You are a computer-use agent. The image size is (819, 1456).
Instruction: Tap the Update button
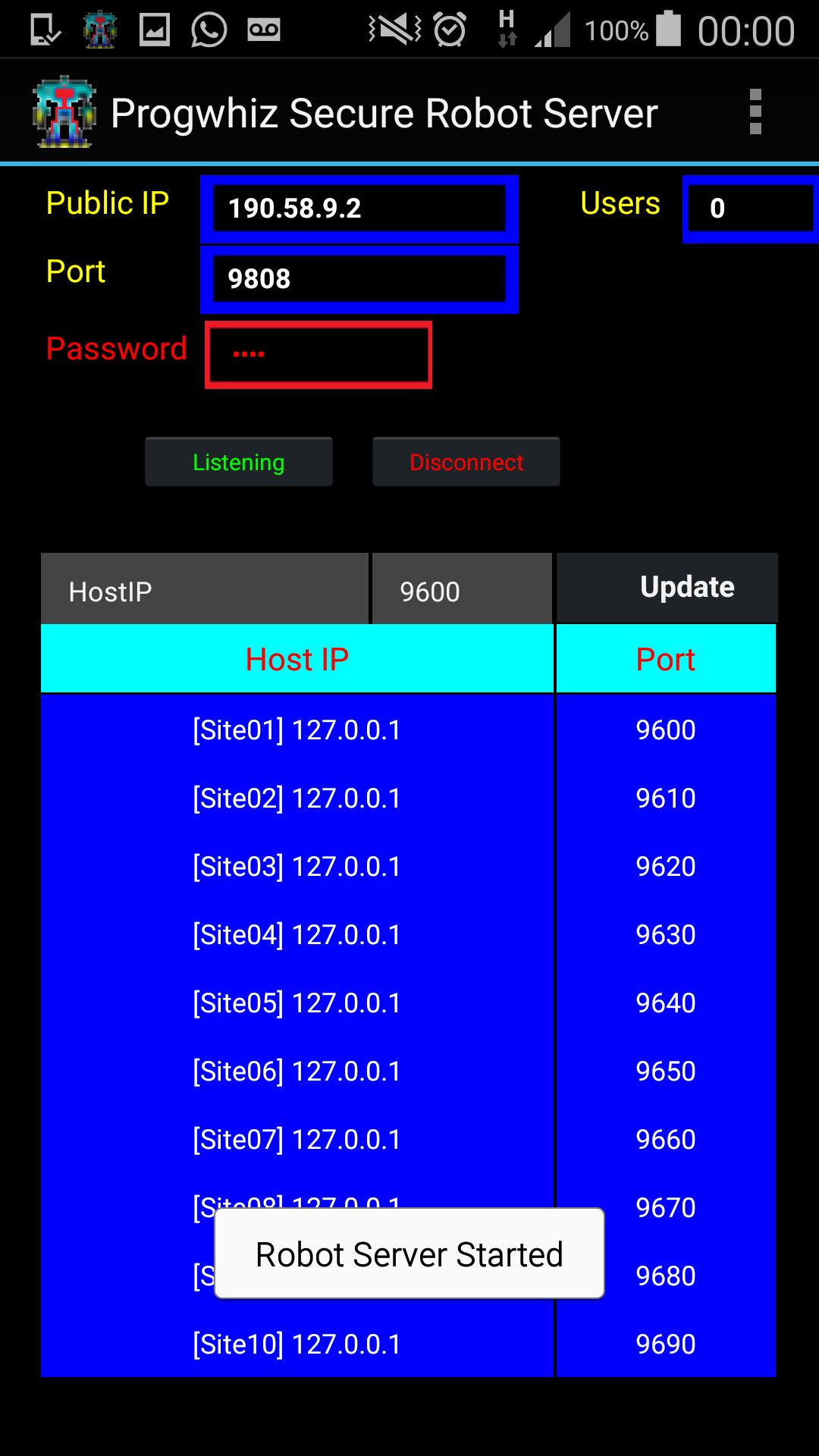[x=667, y=588]
